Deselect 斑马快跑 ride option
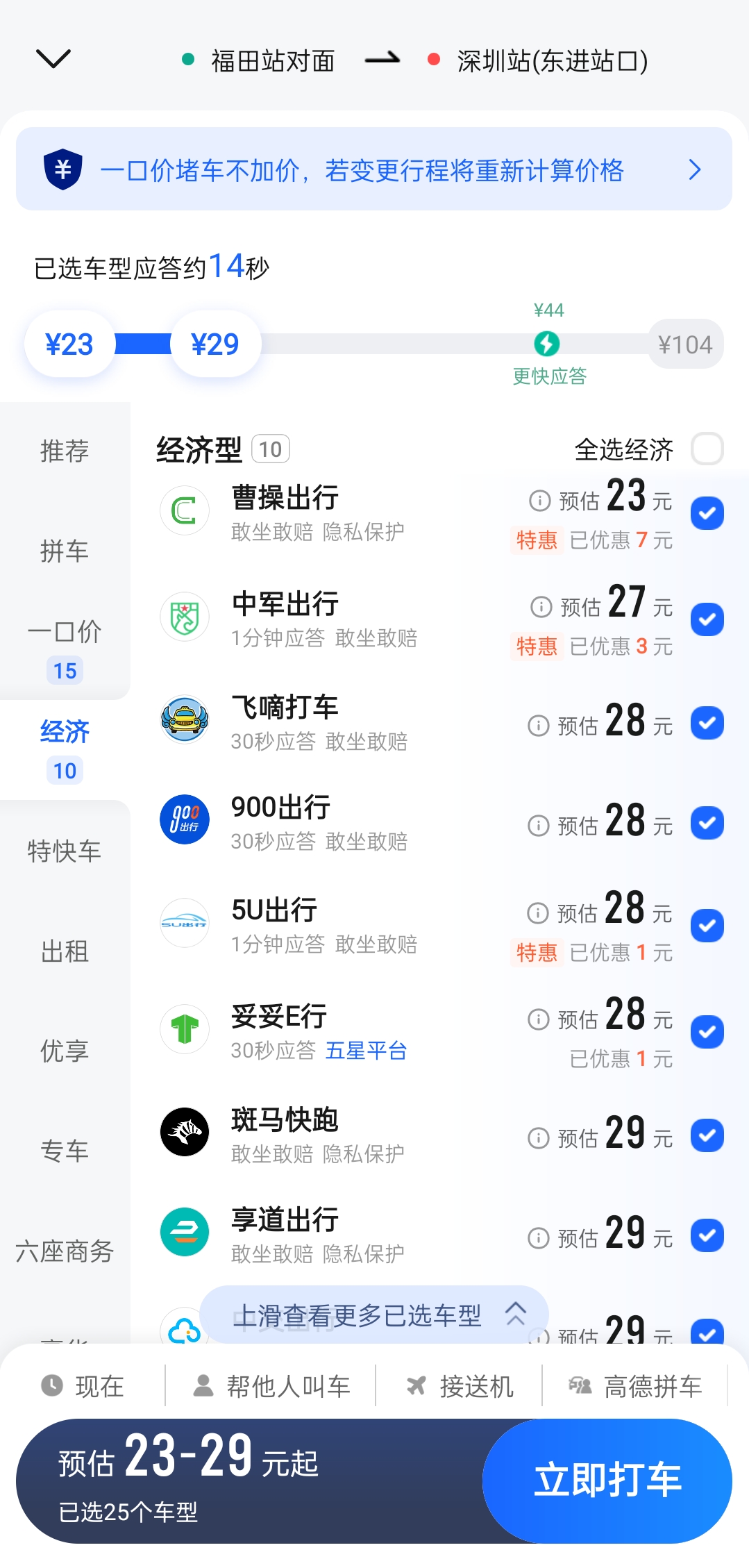 707,1135
